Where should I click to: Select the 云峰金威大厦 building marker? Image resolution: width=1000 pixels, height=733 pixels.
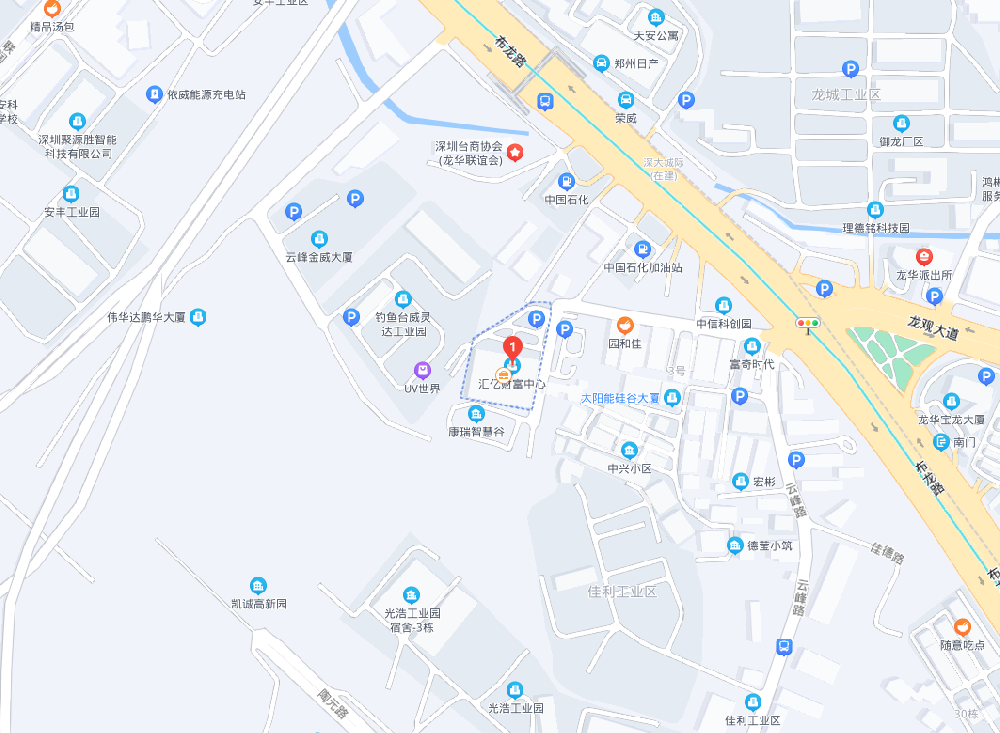(319, 239)
